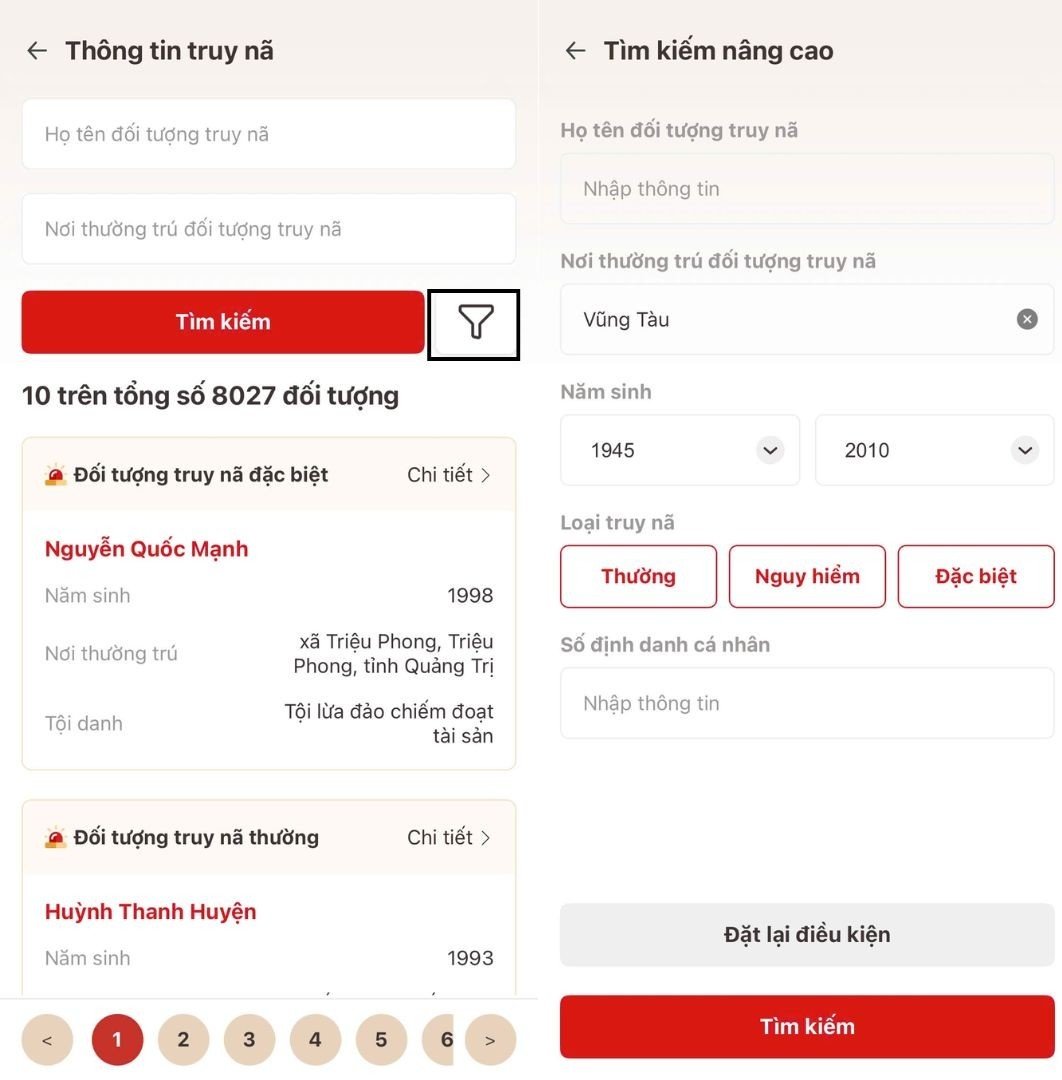This screenshot has width=1062, height=1080.
Task: Select the Đặc biệt wanted type
Action: click(975, 576)
